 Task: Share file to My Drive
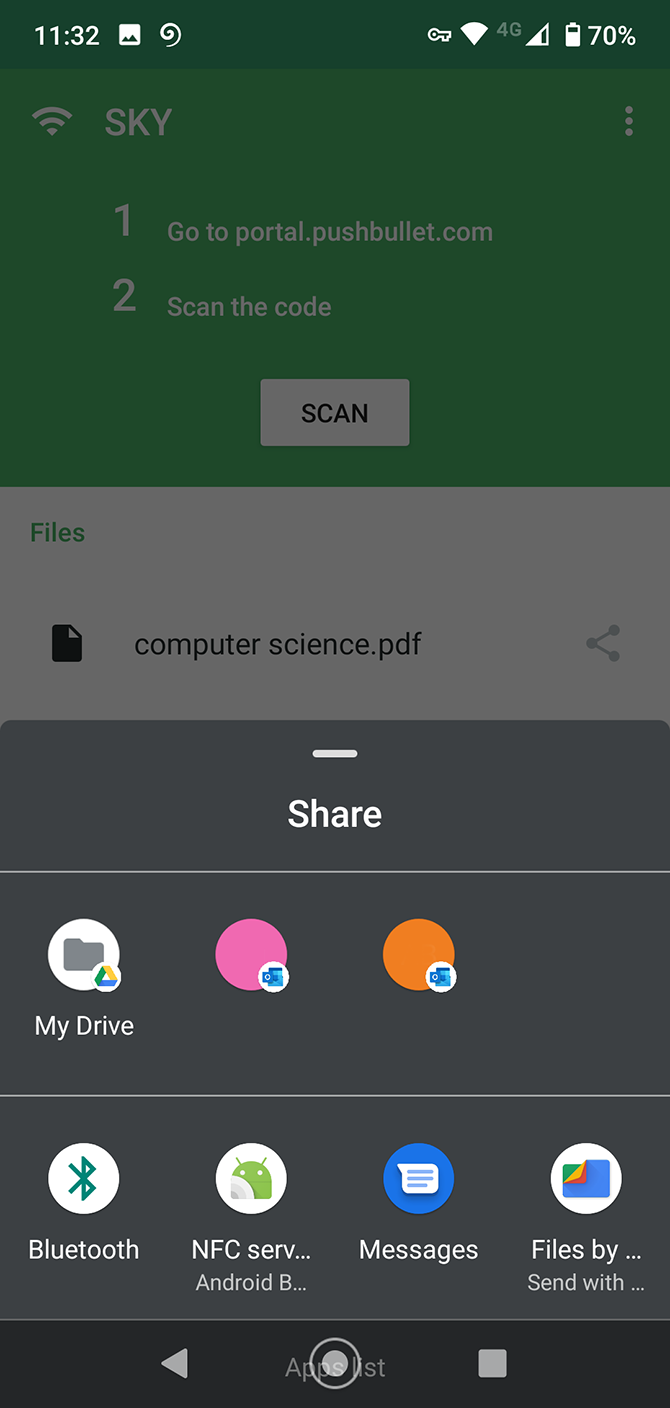[x=84, y=956]
